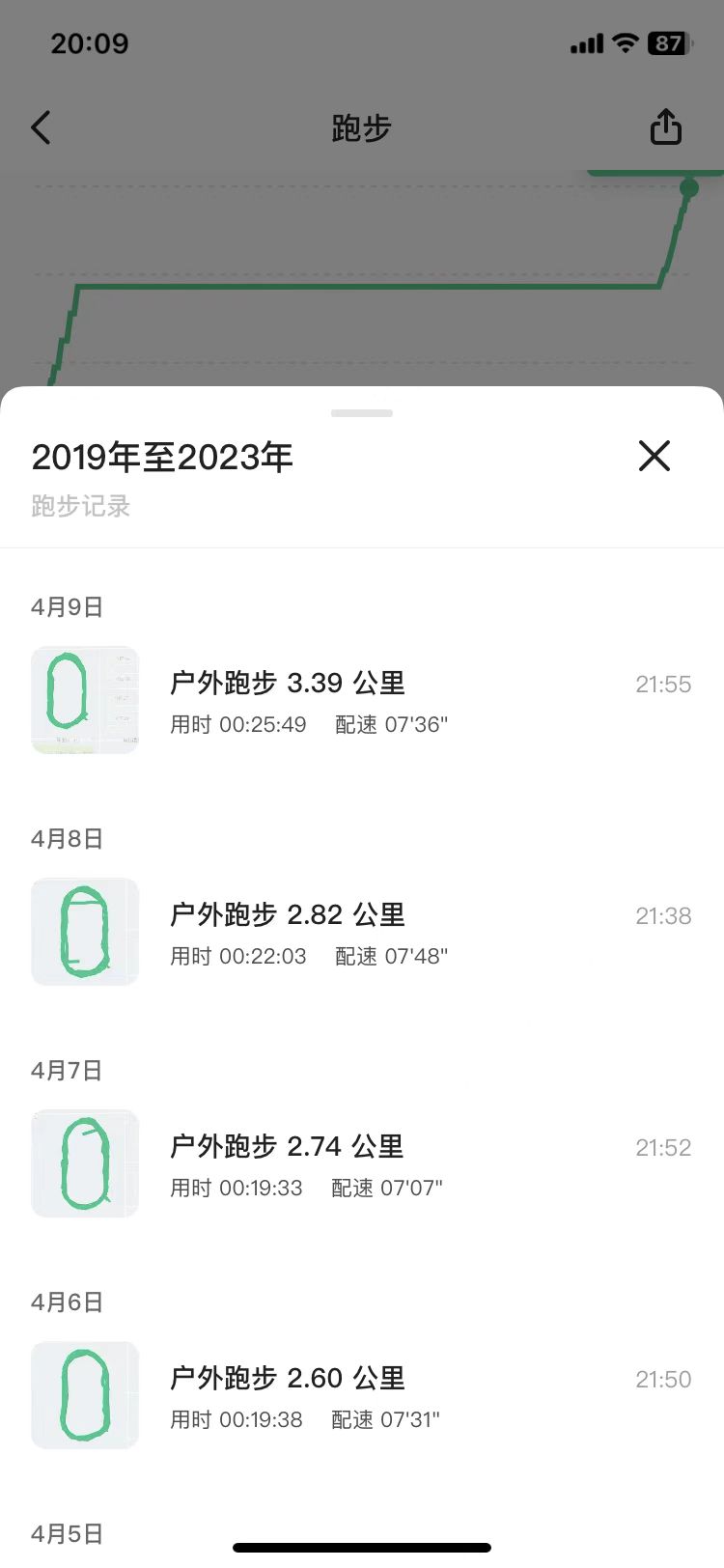The height and width of the screenshot is (1568, 724).
Task: Tap the cellular signal bars icon
Action: point(586,42)
